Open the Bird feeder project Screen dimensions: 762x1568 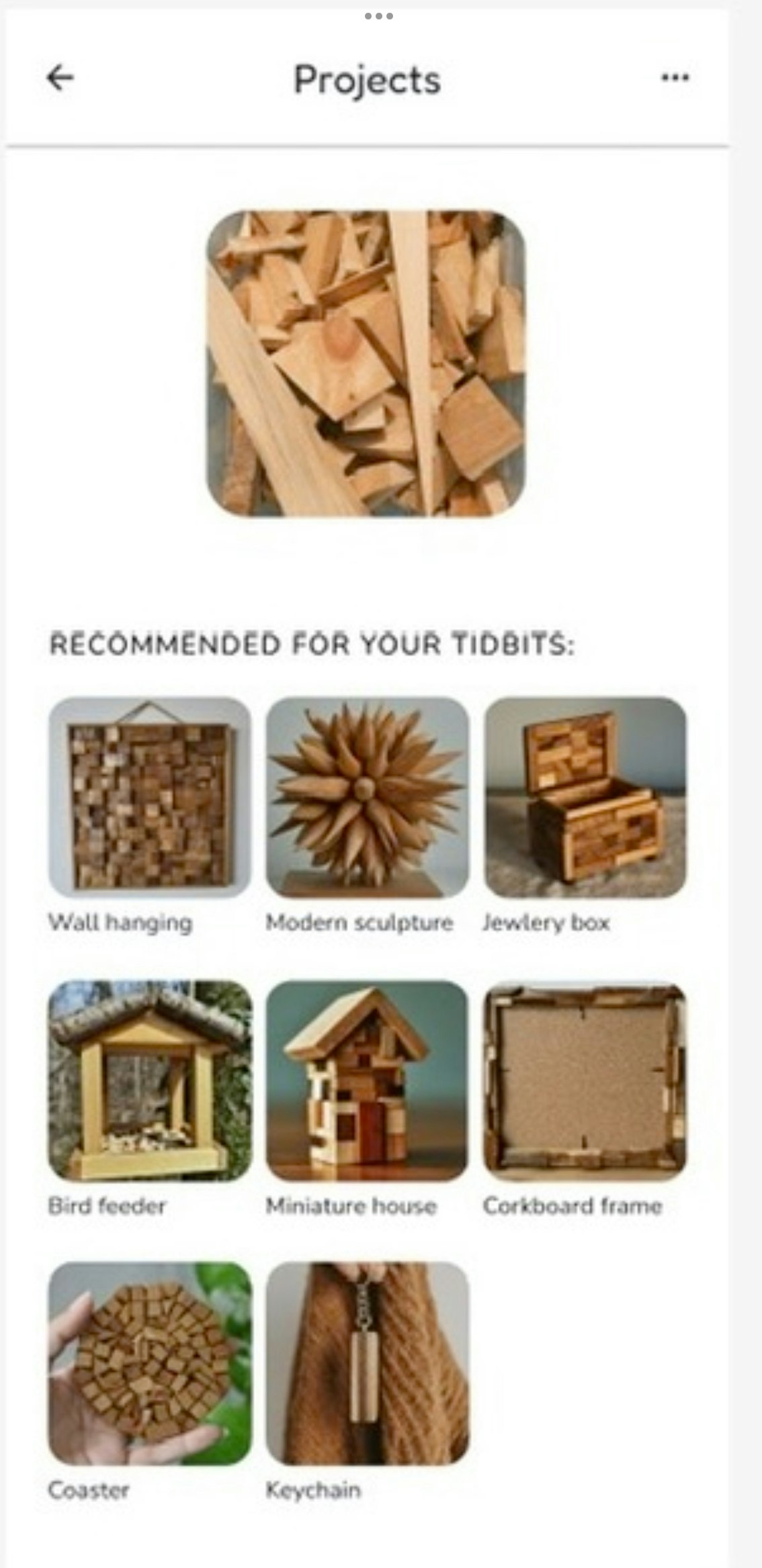tap(149, 1080)
